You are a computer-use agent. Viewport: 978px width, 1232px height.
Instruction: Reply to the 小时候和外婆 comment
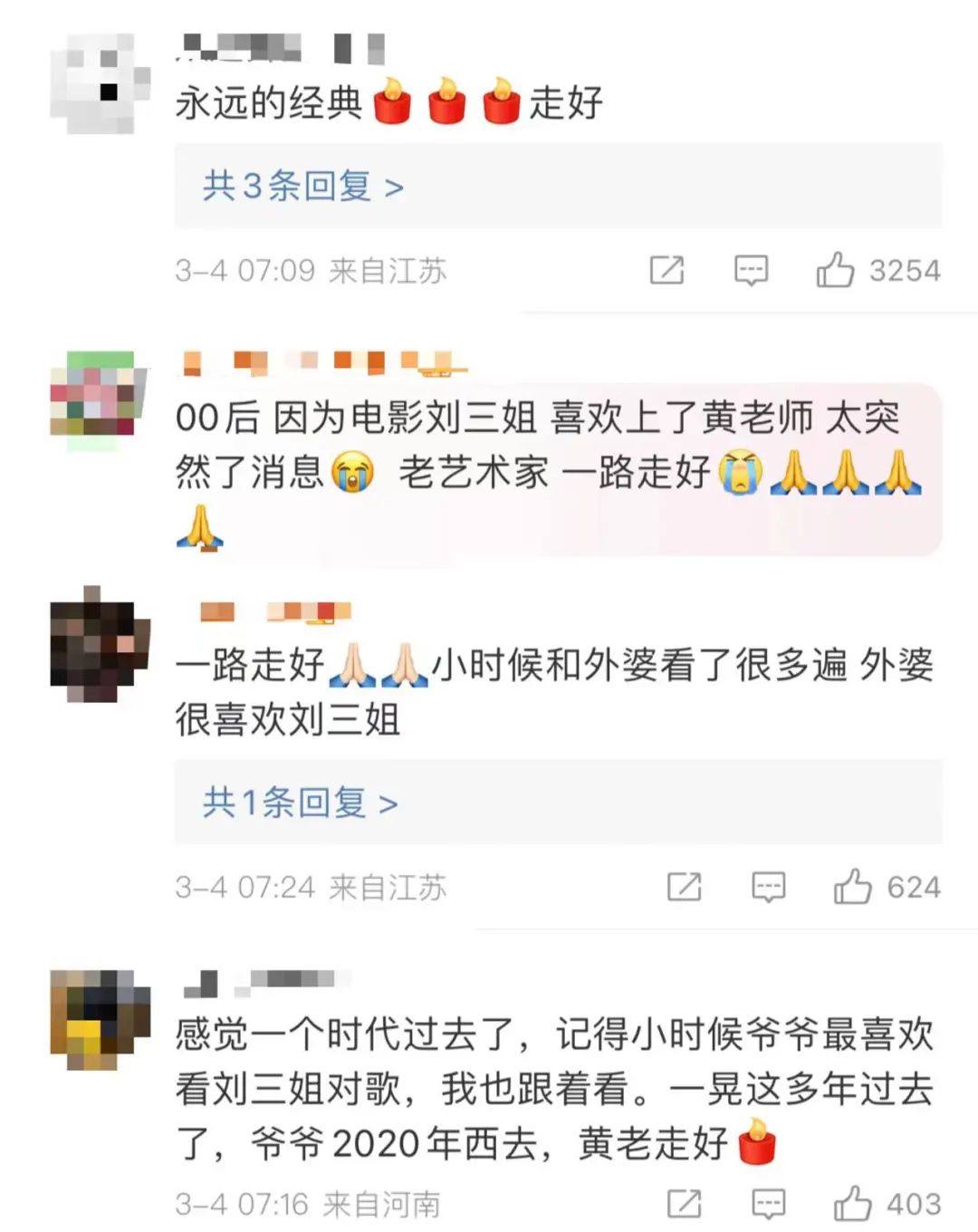[x=768, y=887]
